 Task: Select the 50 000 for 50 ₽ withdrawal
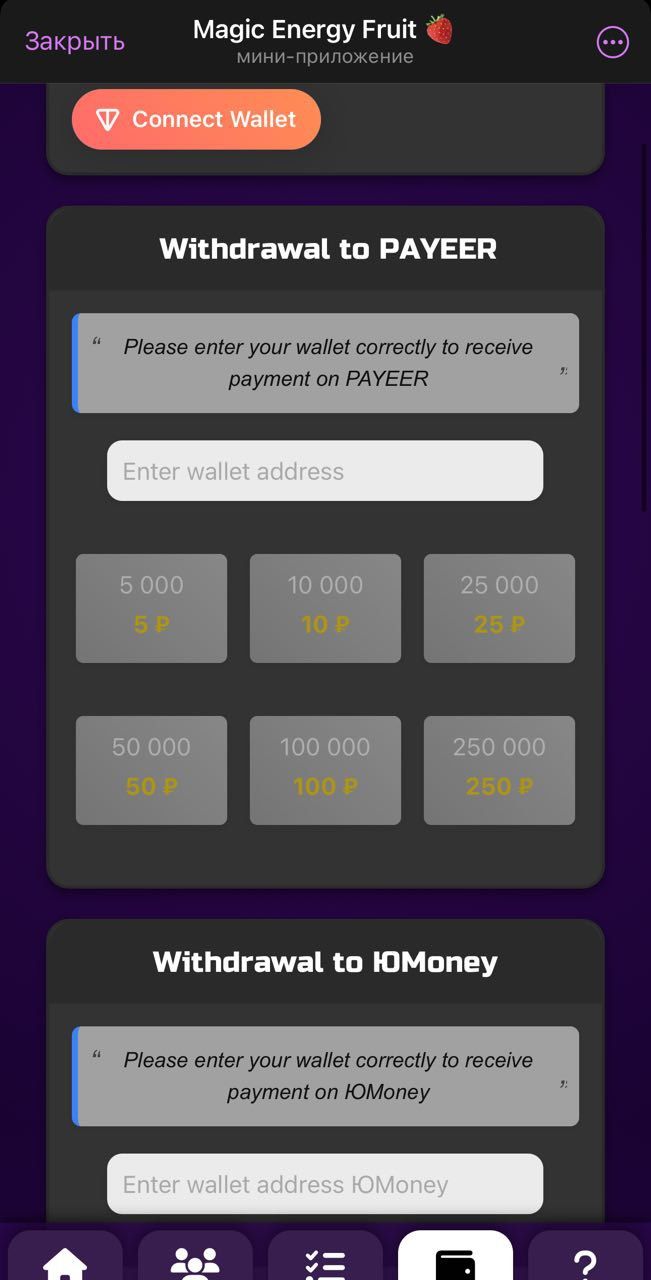pyautogui.click(x=152, y=770)
